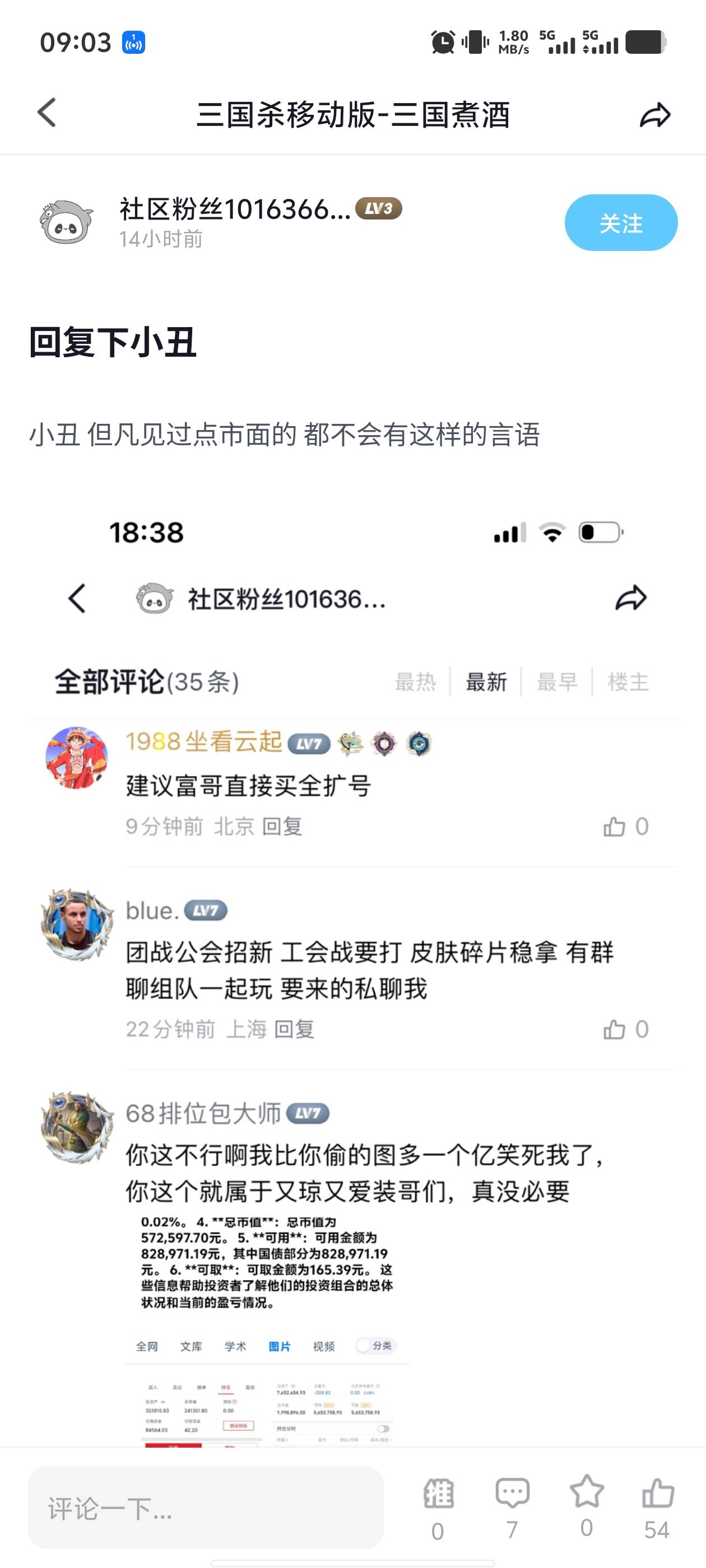Tap the 评论一下 comment input box
This screenshot has width=706, height=1568.
coord(205,1508)
